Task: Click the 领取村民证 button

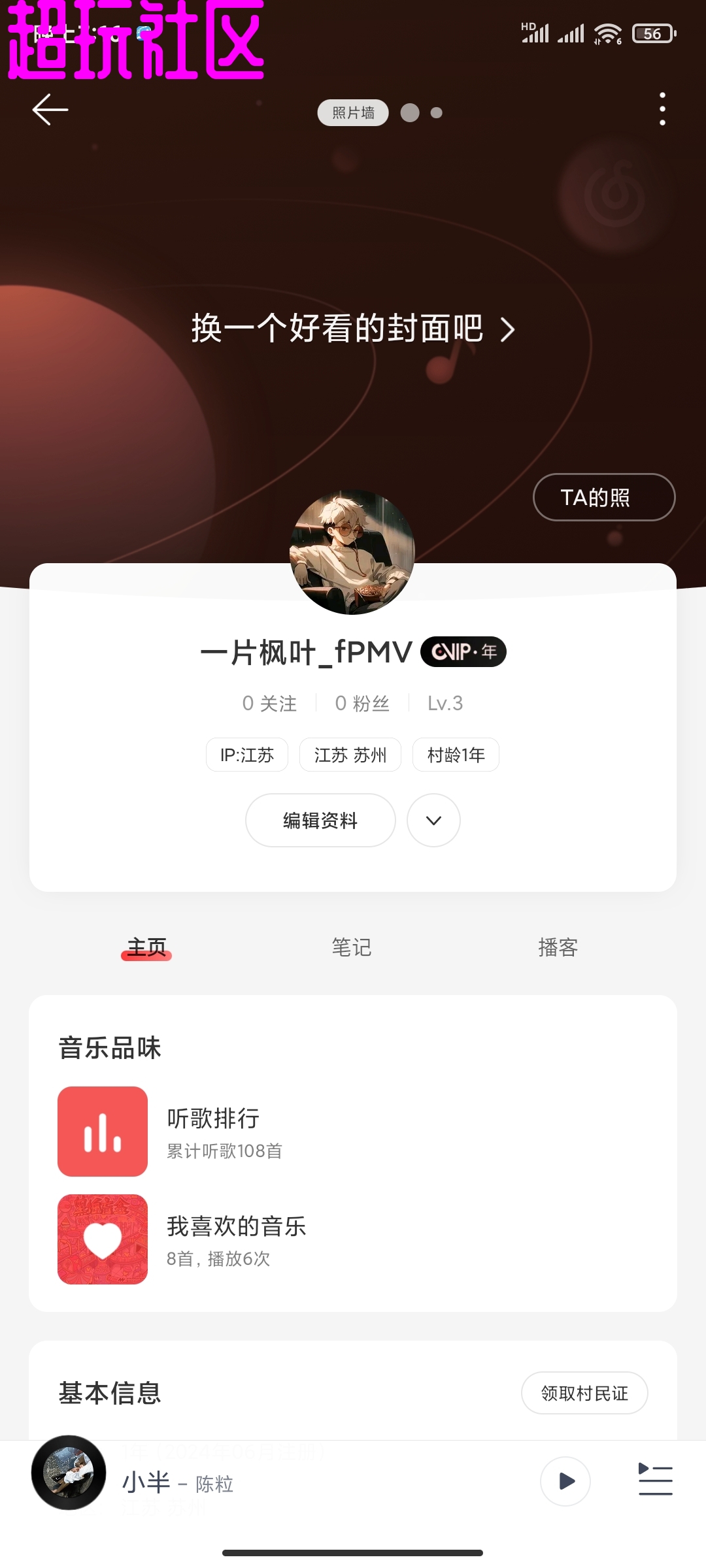Action: point(584,1392)
